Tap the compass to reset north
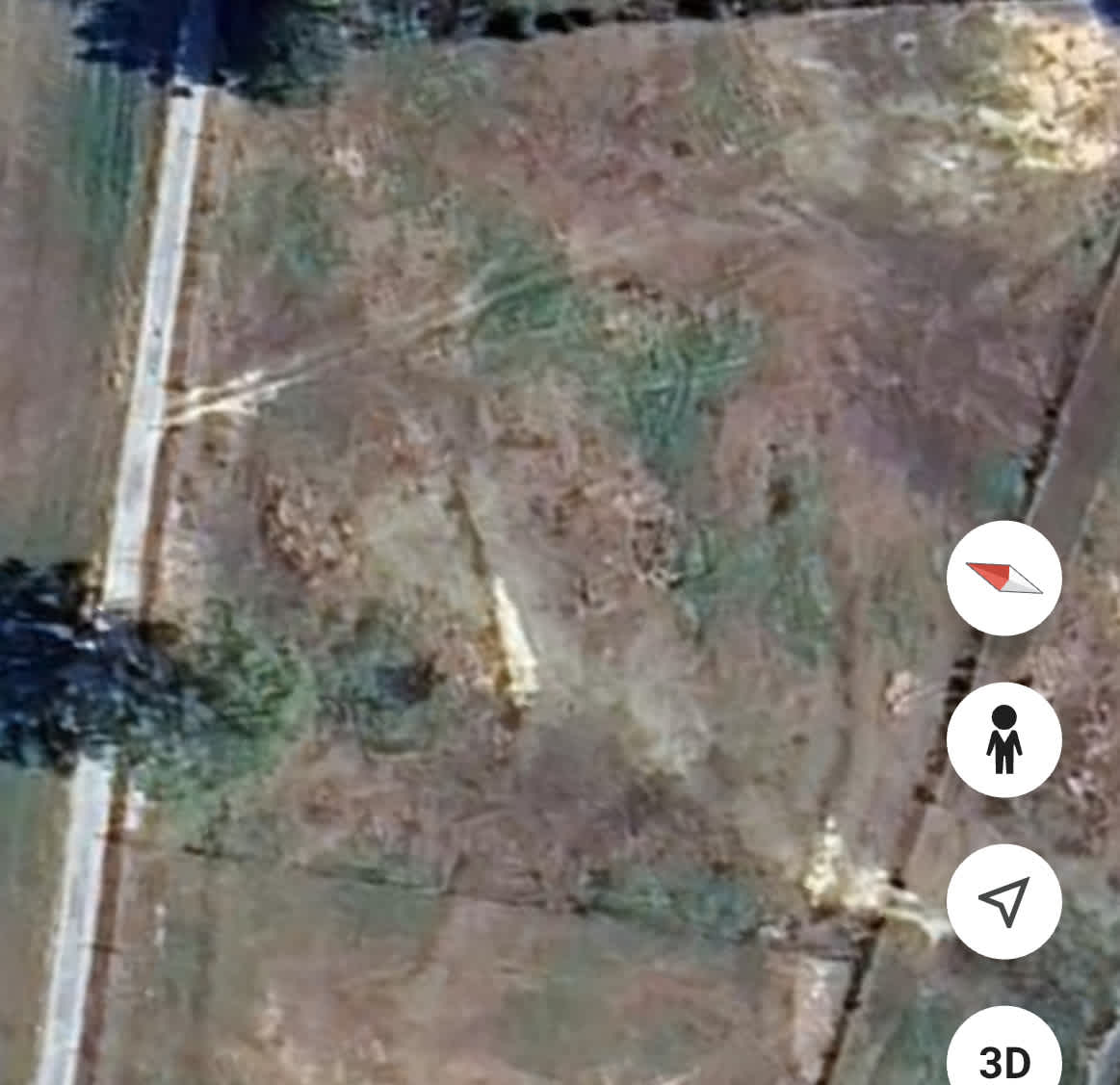This screenshot has height=1085, width=1120. [x=1003, y=579]
